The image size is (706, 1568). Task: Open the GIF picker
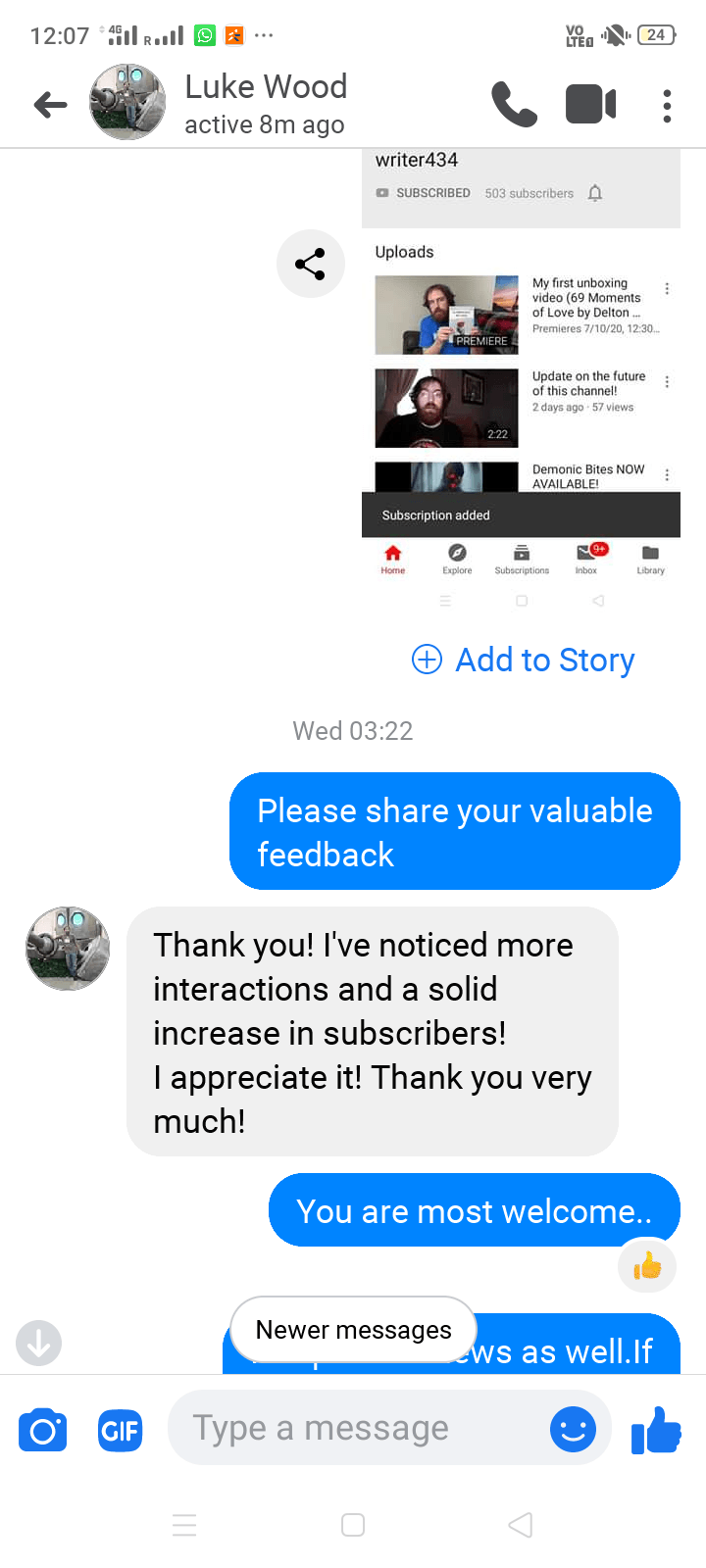120,1431
